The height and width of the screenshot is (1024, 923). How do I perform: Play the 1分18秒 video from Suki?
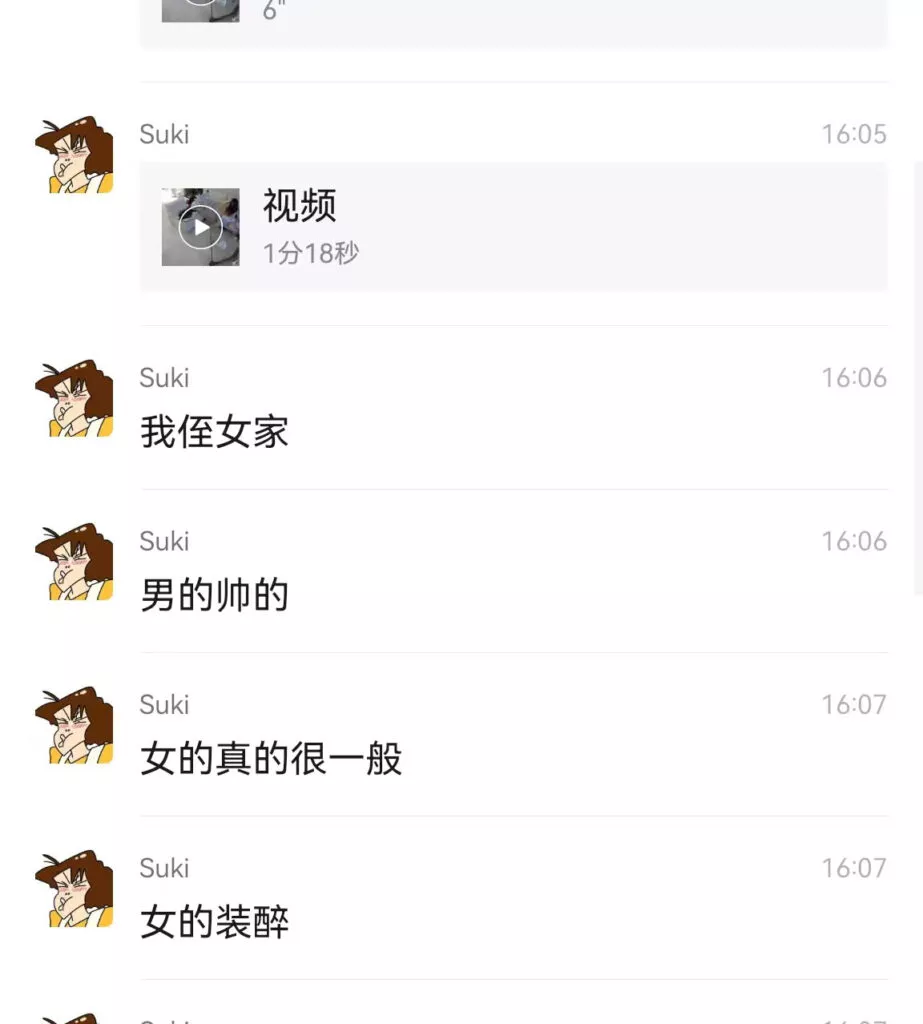[201, 227]
